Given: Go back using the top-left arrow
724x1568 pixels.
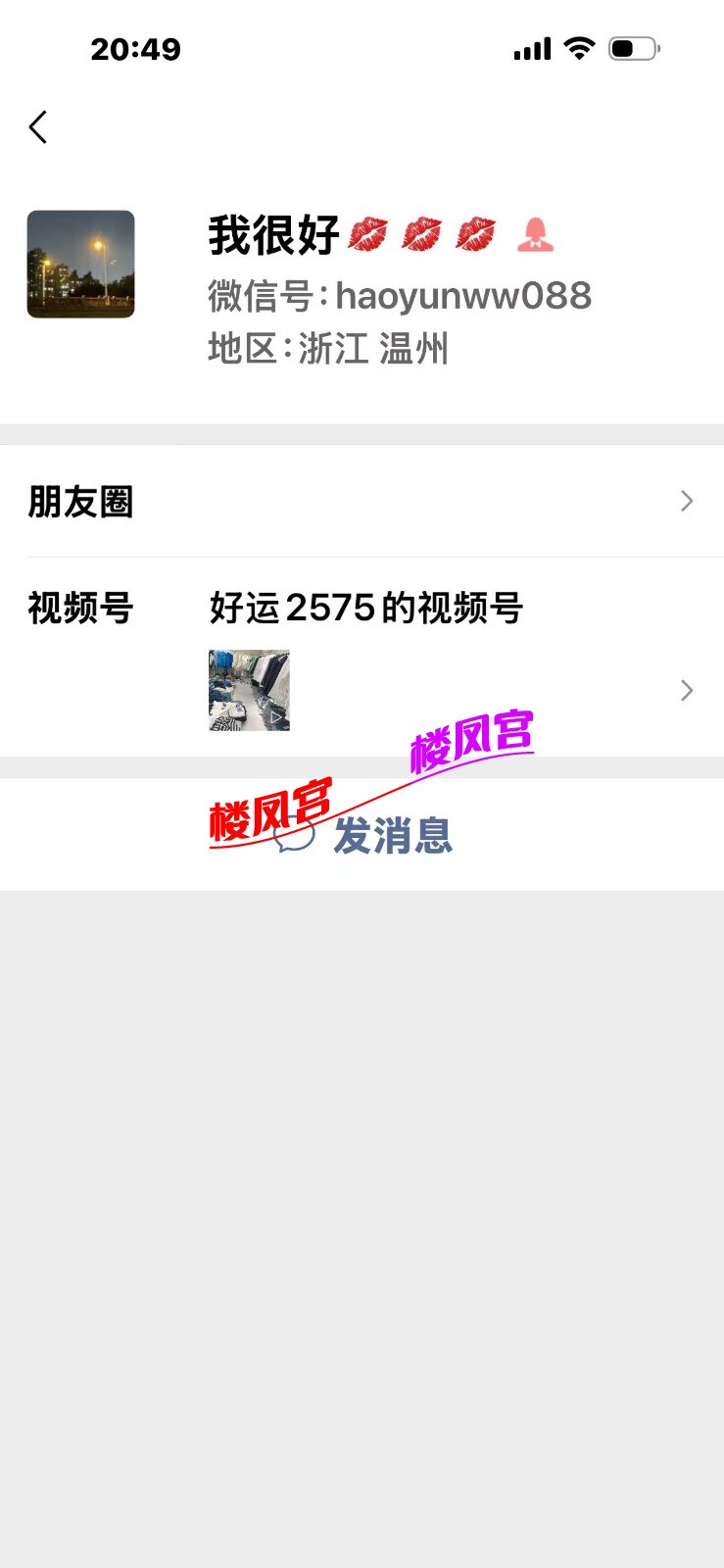Looking at the screenshot, I should [x=38, y=127].
